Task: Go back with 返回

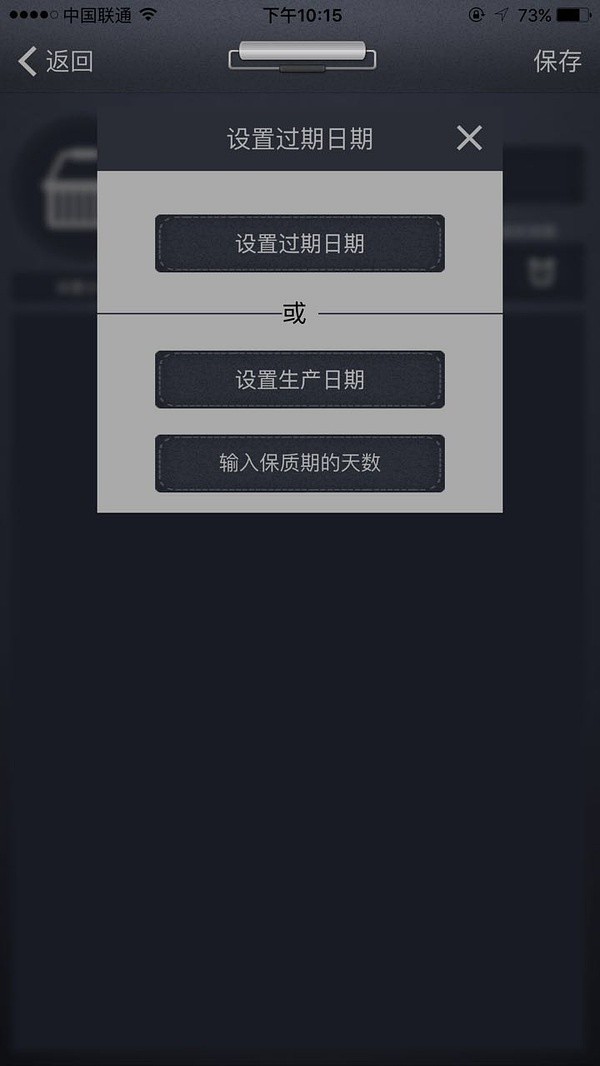Action: (54, 61)
